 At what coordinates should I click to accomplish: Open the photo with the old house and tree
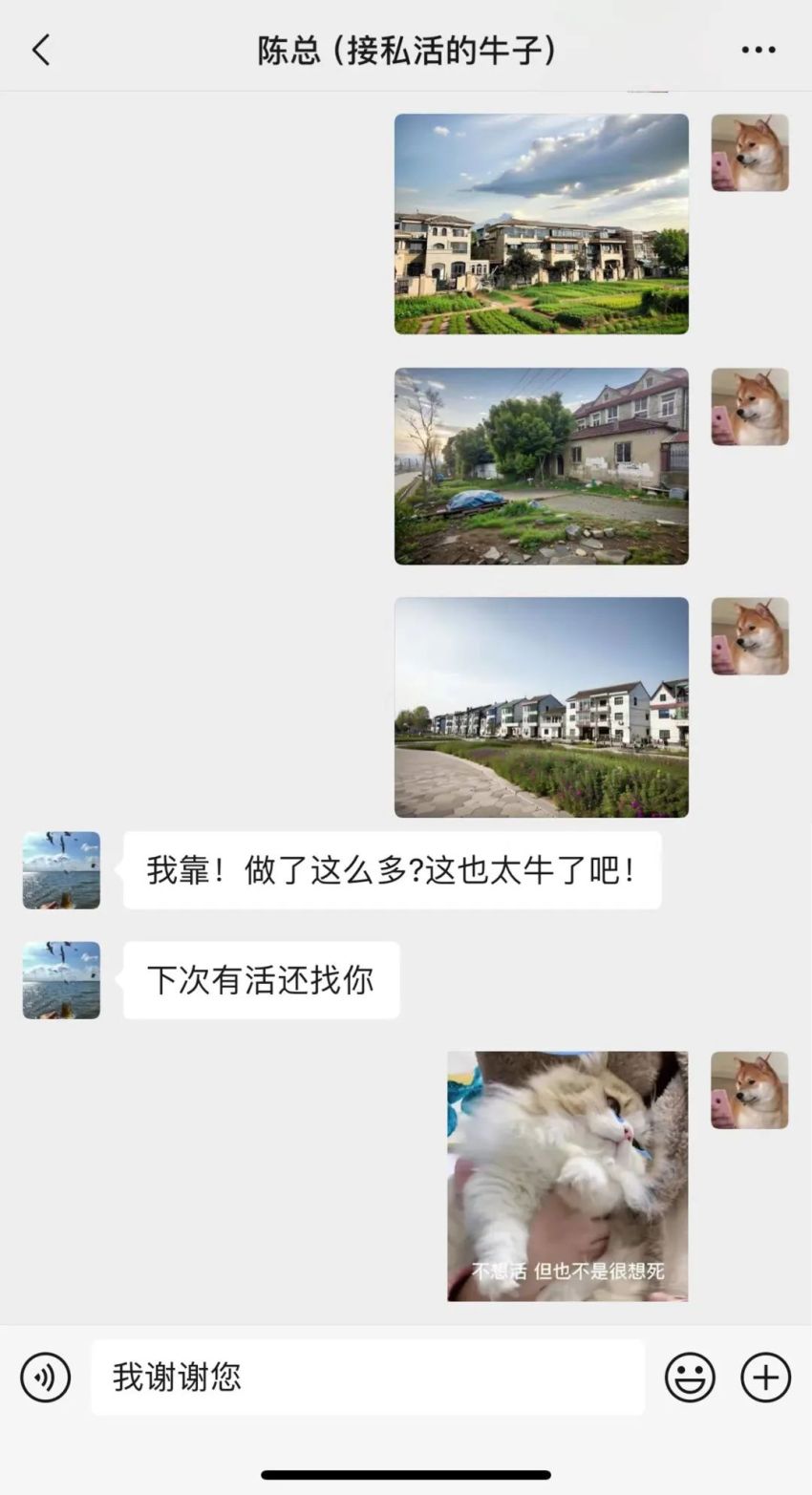coord(542,466)
